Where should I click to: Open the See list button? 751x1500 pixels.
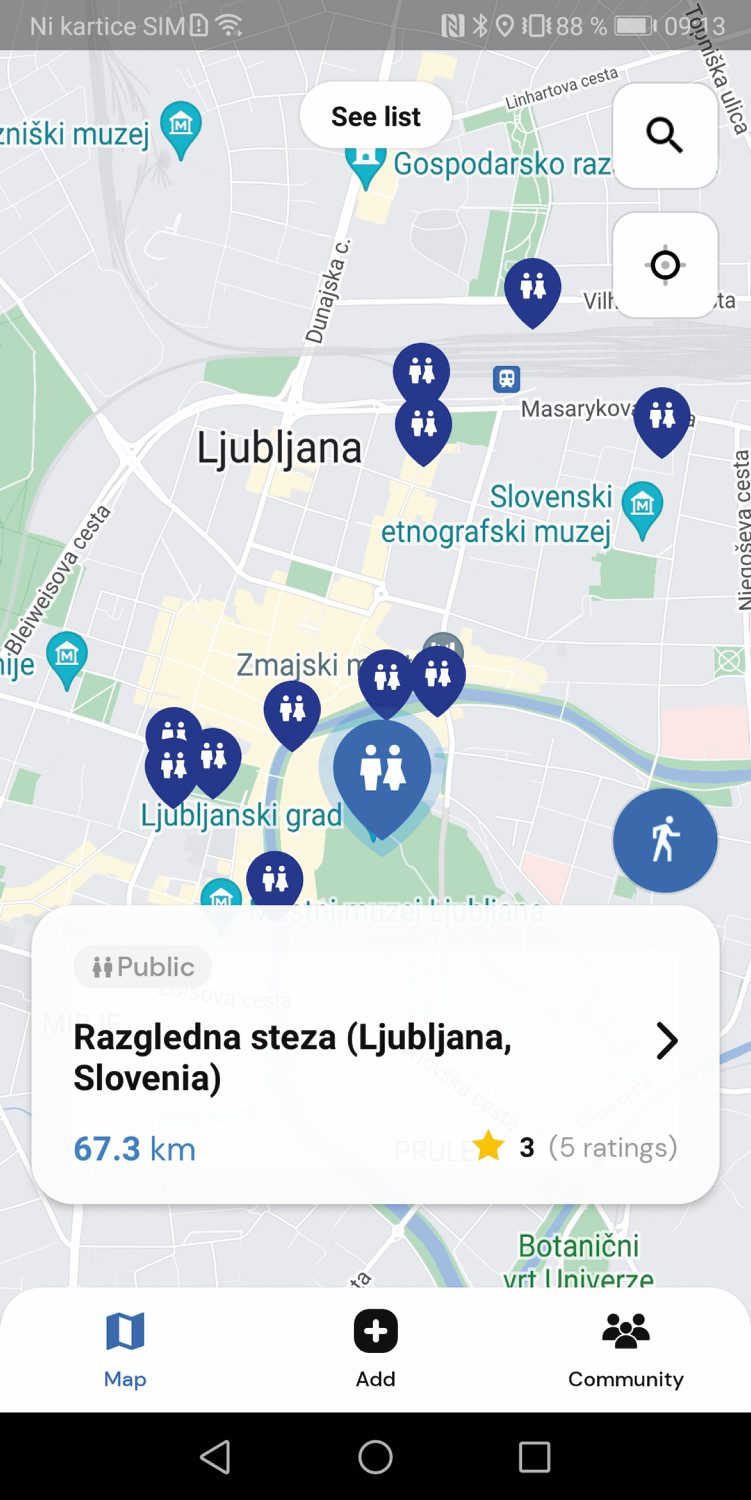click(376, 117)
